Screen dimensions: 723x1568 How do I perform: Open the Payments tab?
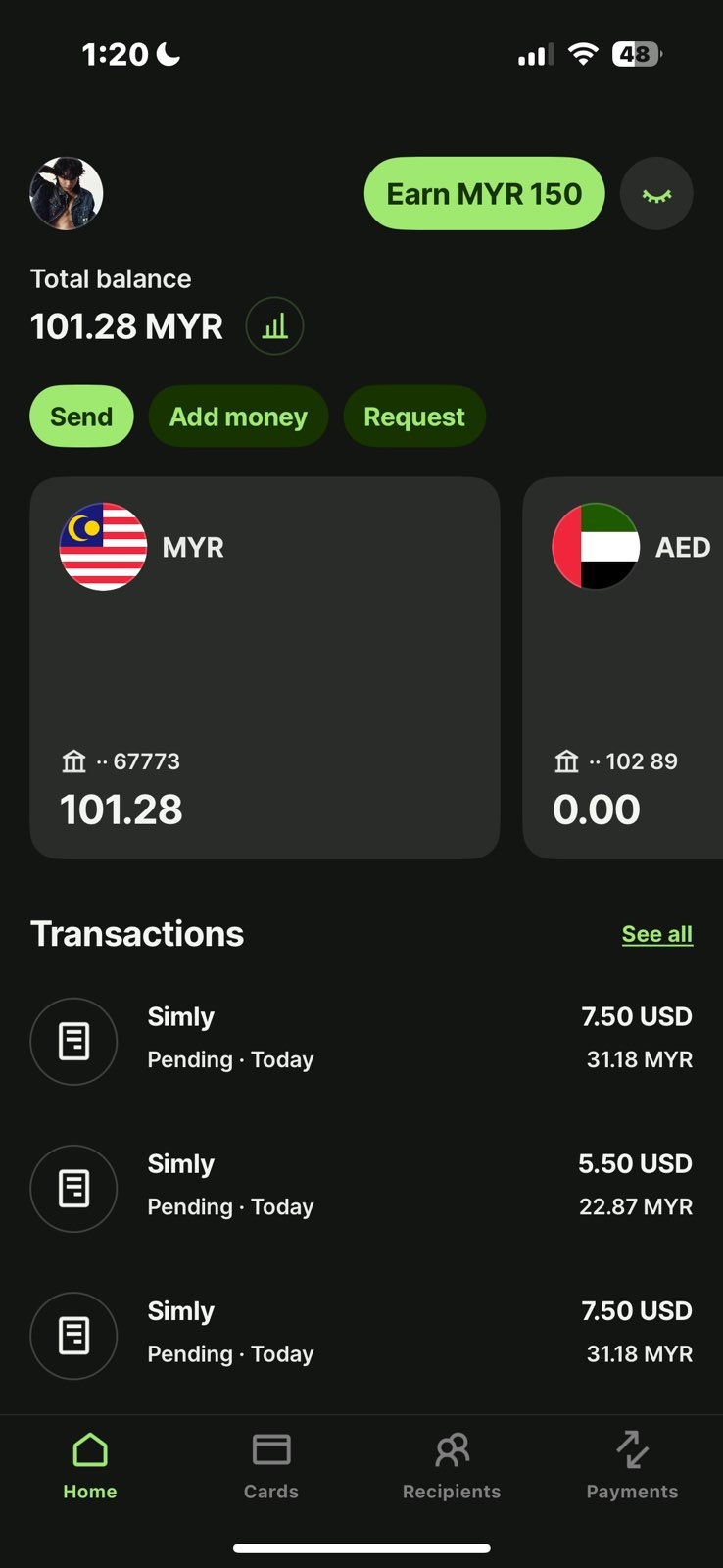click(x=632, y=1465)
